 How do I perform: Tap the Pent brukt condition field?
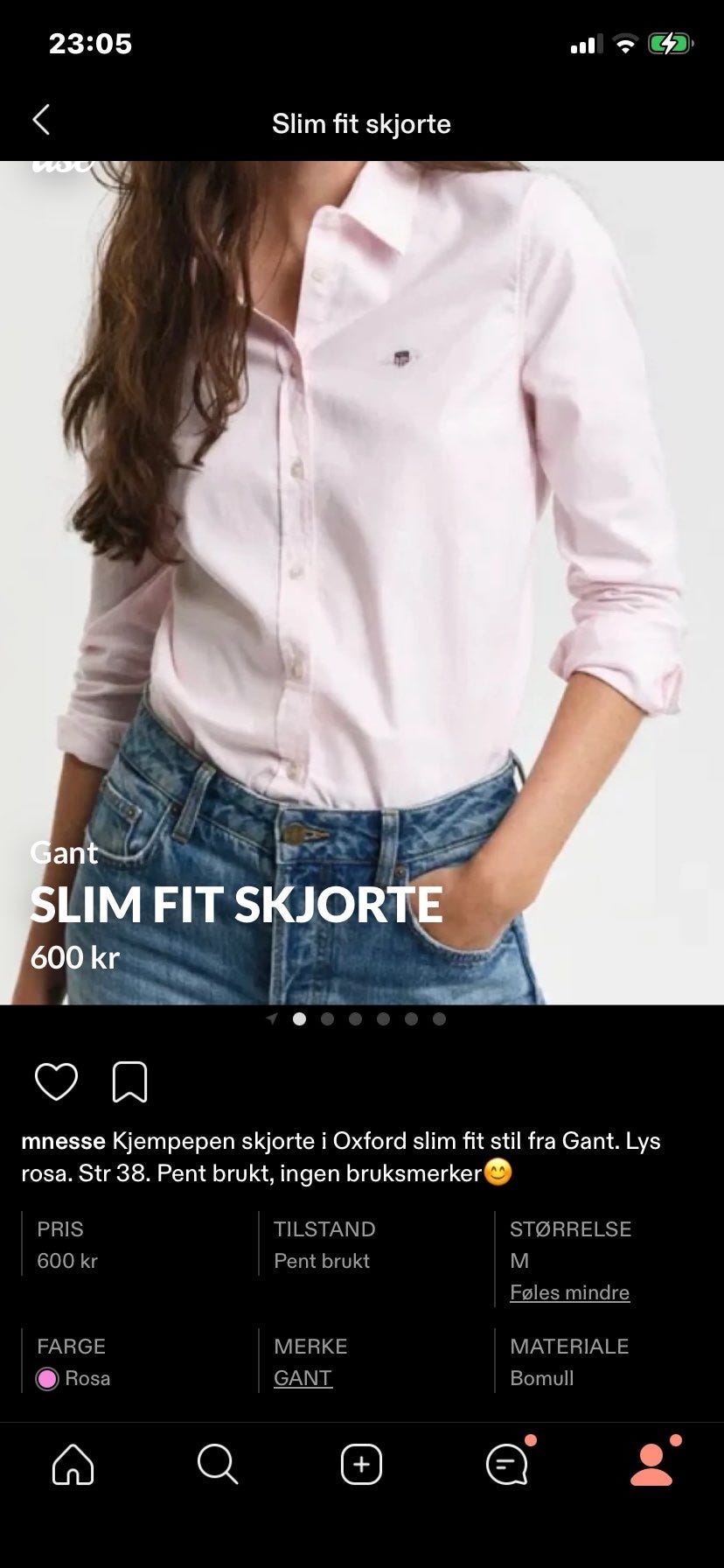(321, 1261)
